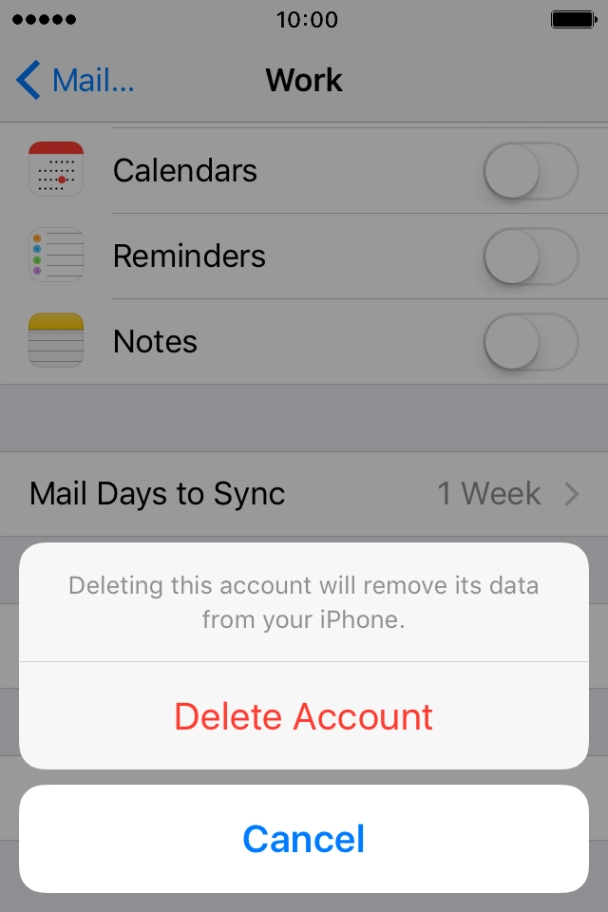Viewport: 608px width, 912px height.
Task: Cancel the account deletion
Action: (x=303, y=838)
